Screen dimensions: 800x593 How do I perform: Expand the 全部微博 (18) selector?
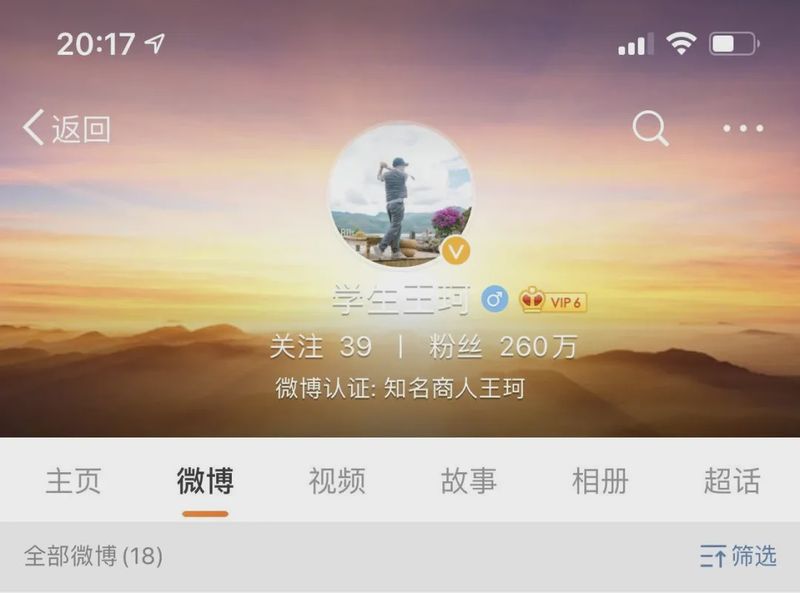[93, 556]
